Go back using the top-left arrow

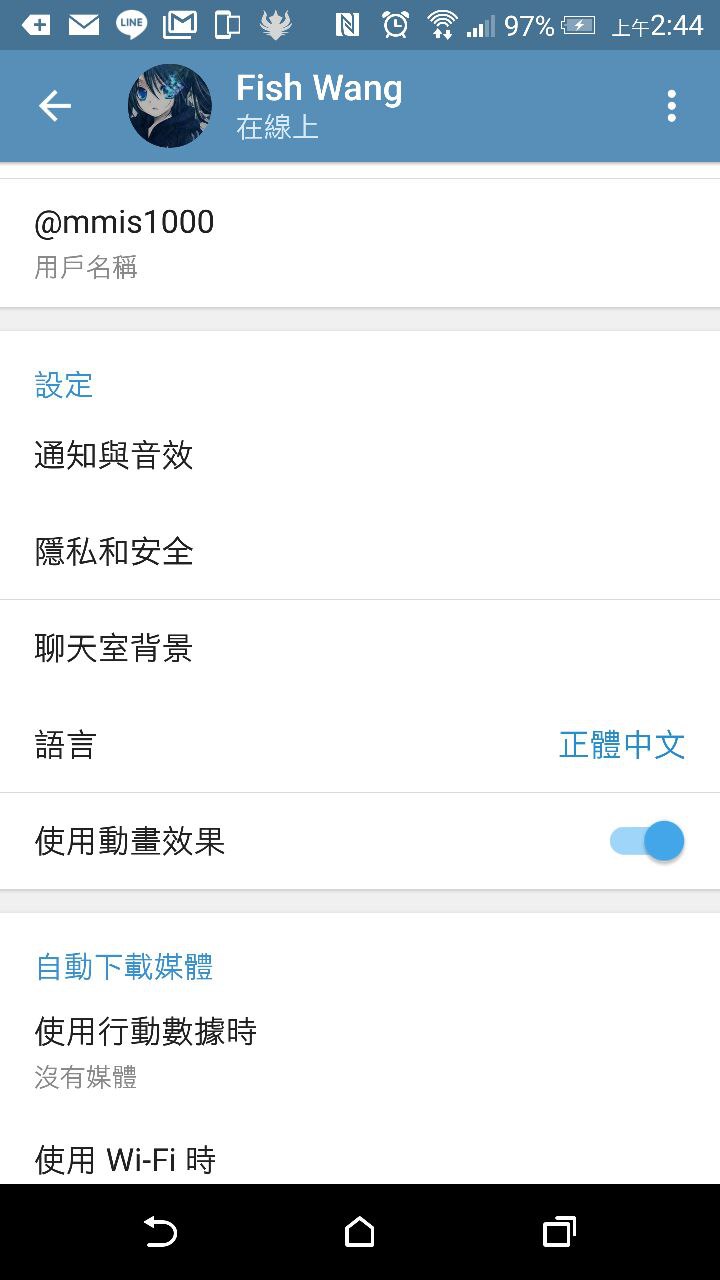[54, 106]
